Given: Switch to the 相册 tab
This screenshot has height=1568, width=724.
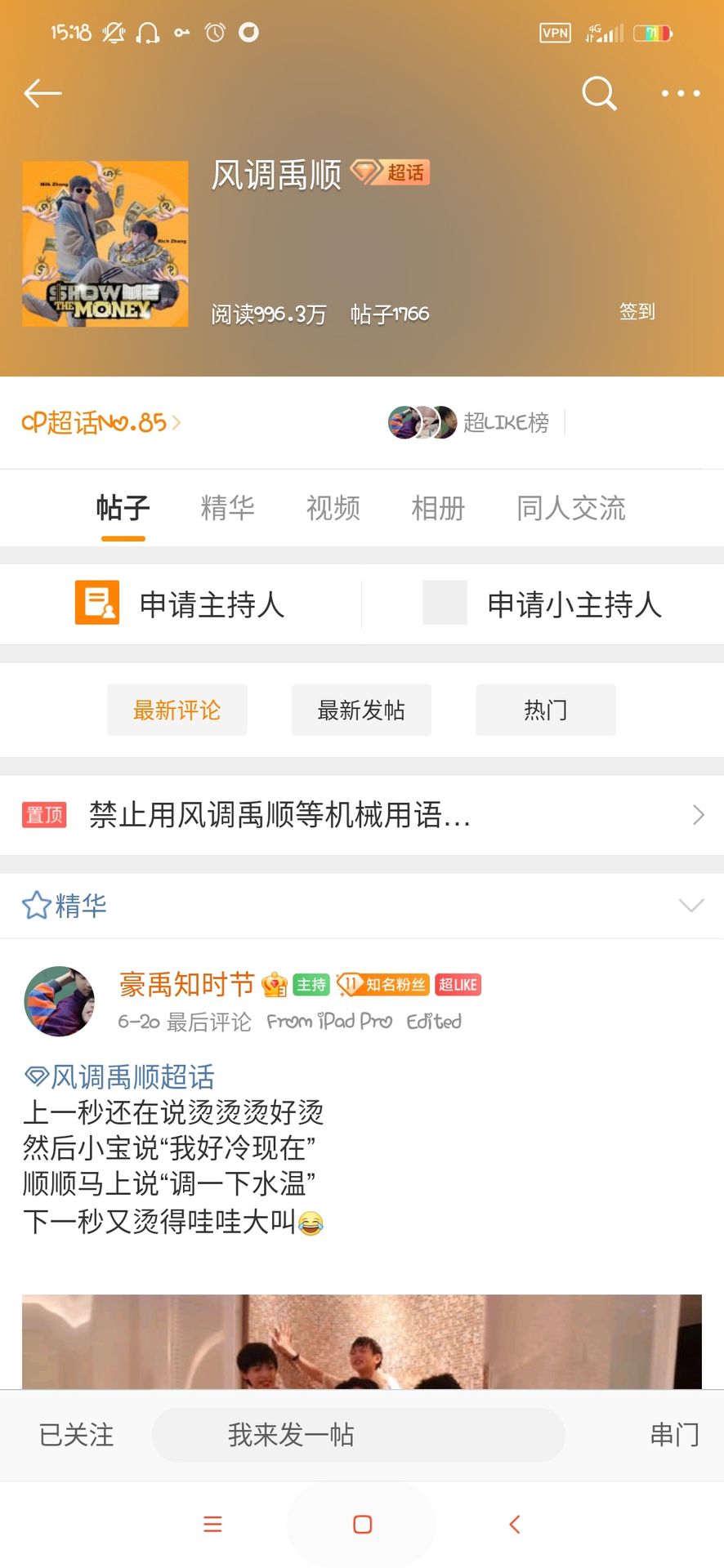Looking at the screenshot, I should (438, 508).
